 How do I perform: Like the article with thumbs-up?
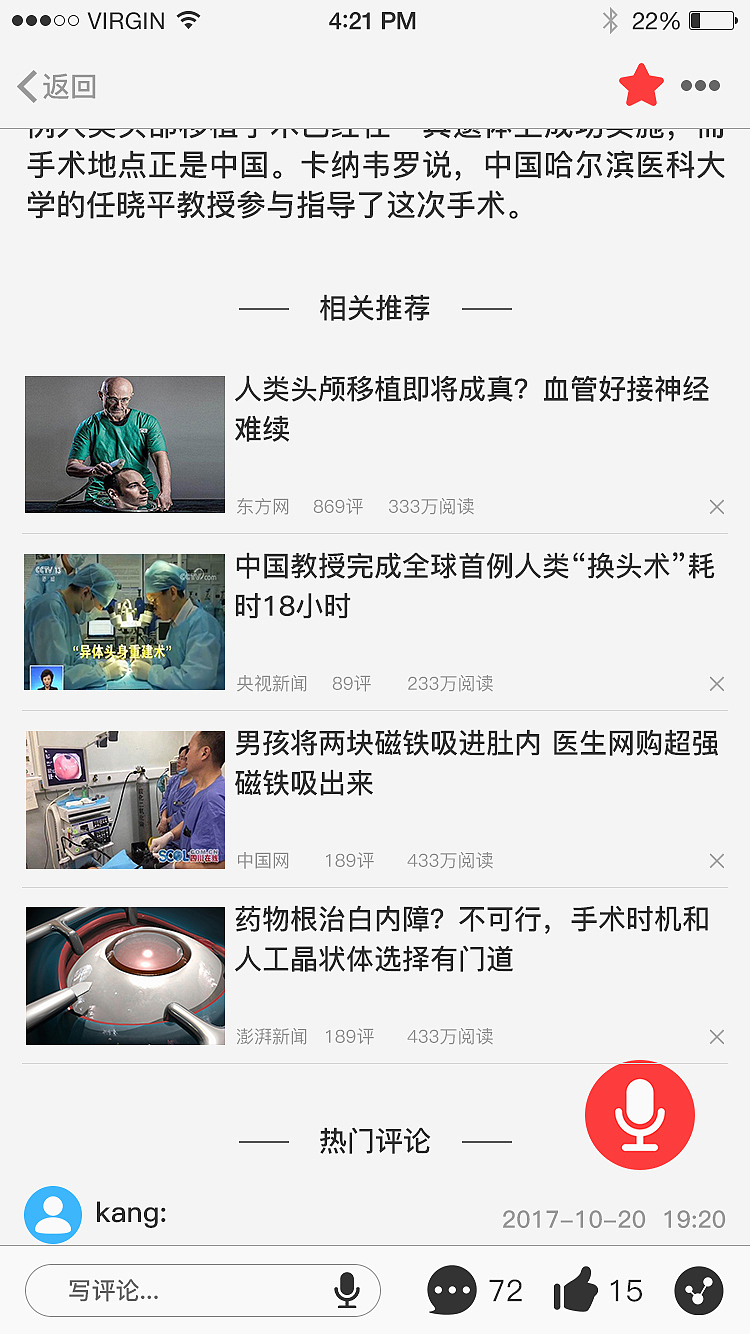pyautogui.click(x=576, y=1291)
